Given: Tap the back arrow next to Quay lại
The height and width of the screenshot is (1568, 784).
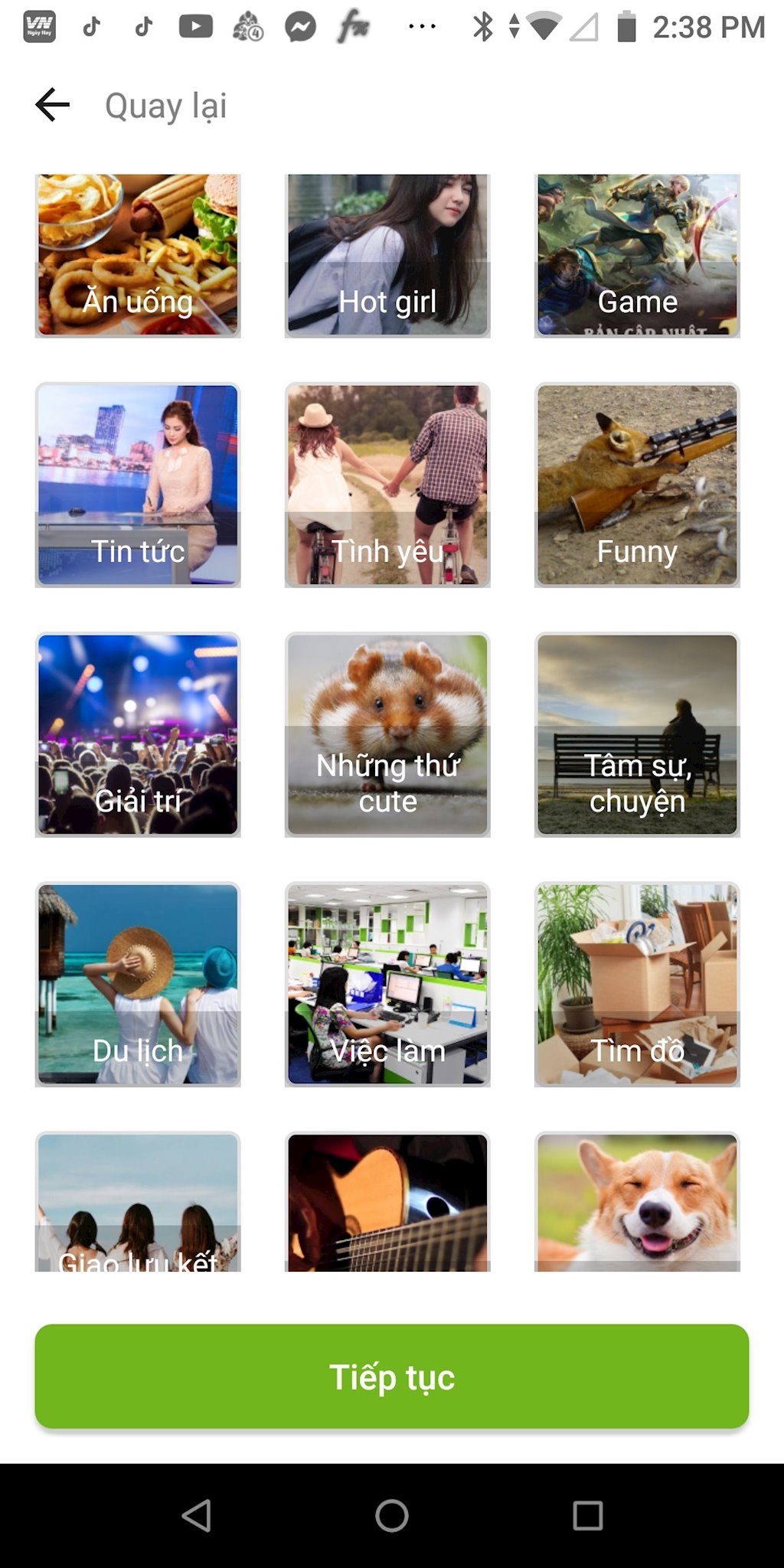Looking at the screenshot, I should (51, 105).
